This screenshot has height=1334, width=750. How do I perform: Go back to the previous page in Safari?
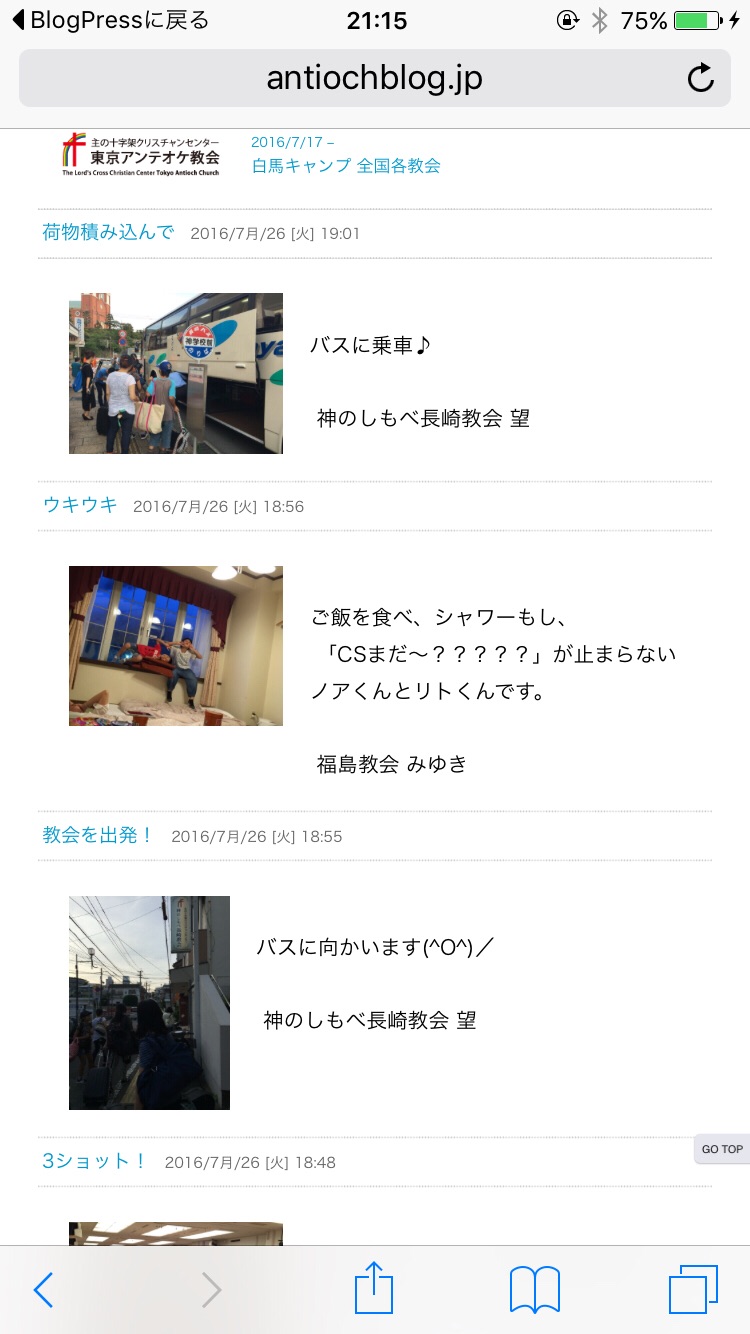[43, 1290]
